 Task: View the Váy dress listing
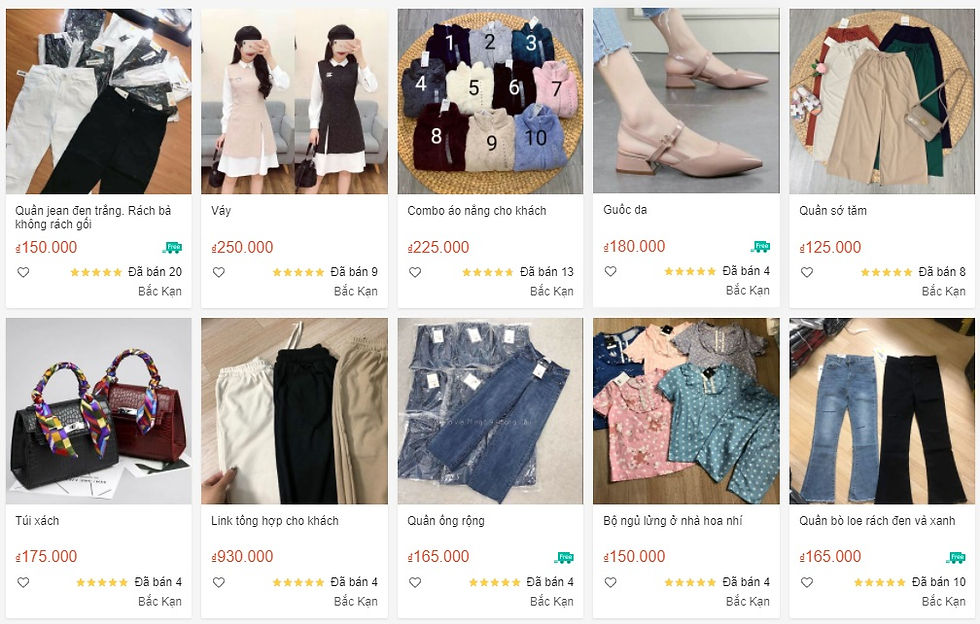point(294,102)
